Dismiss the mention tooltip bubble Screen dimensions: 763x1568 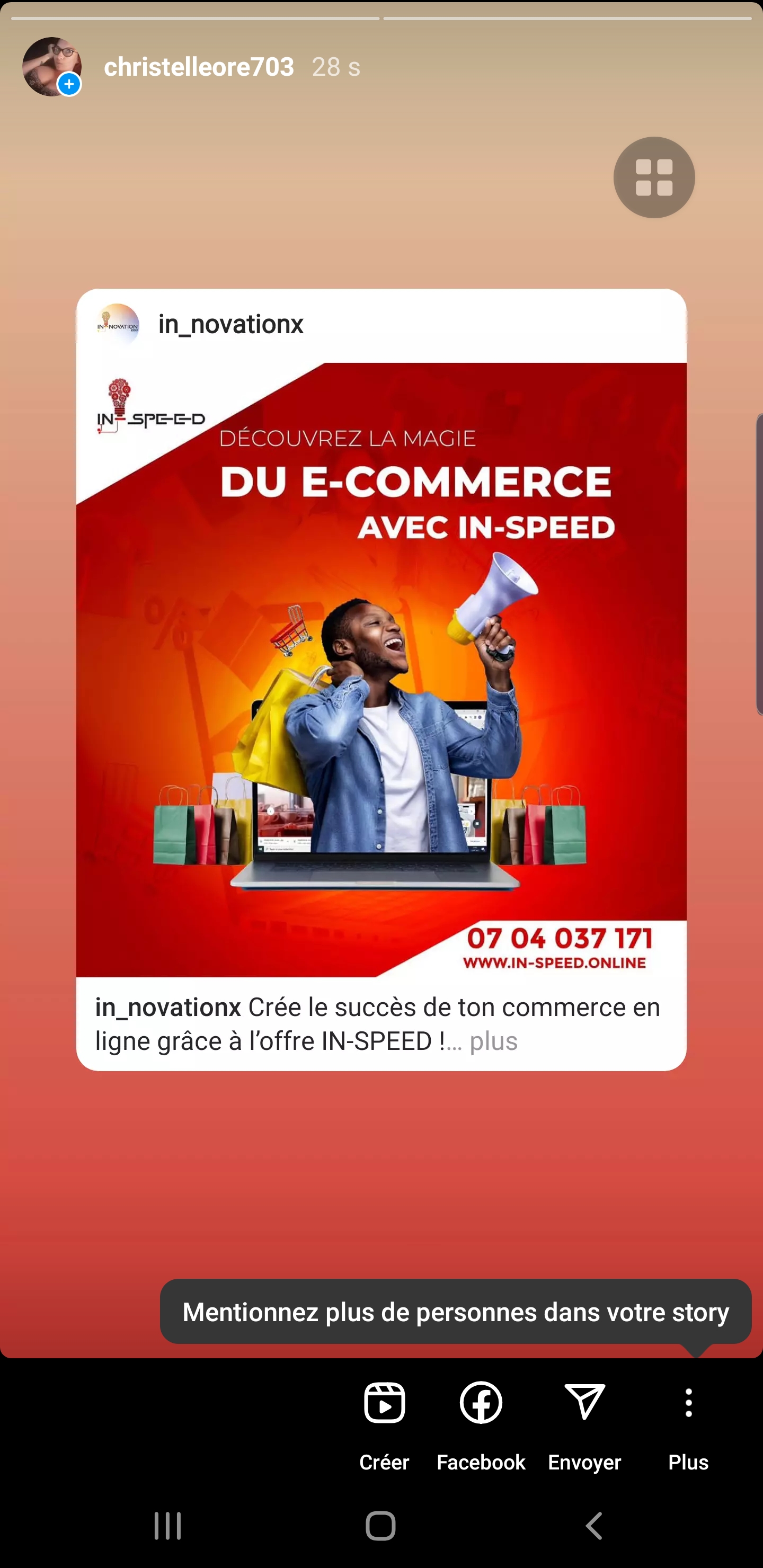[x=456, y=1312]
